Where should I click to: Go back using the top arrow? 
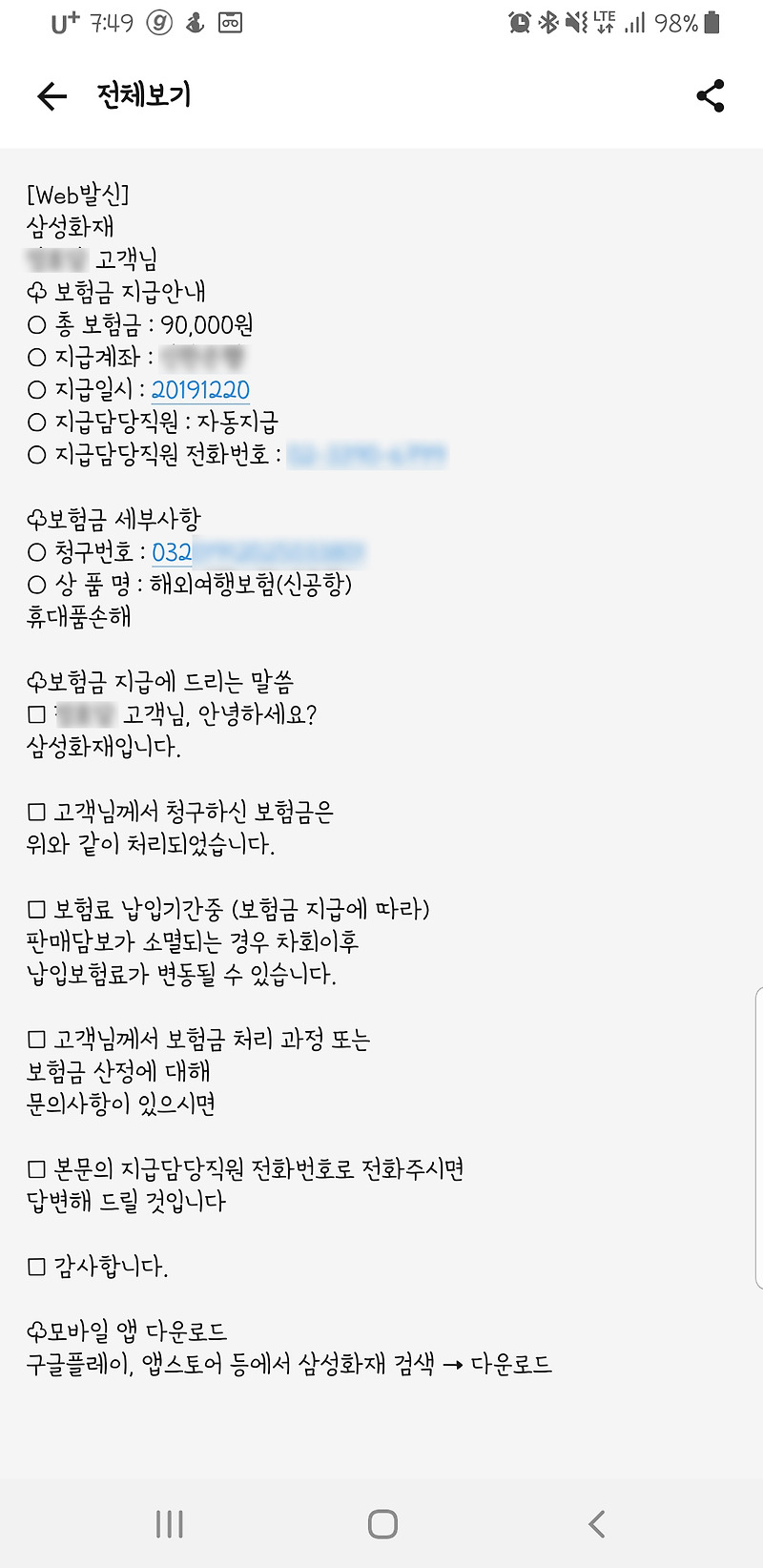coord(52,95)
